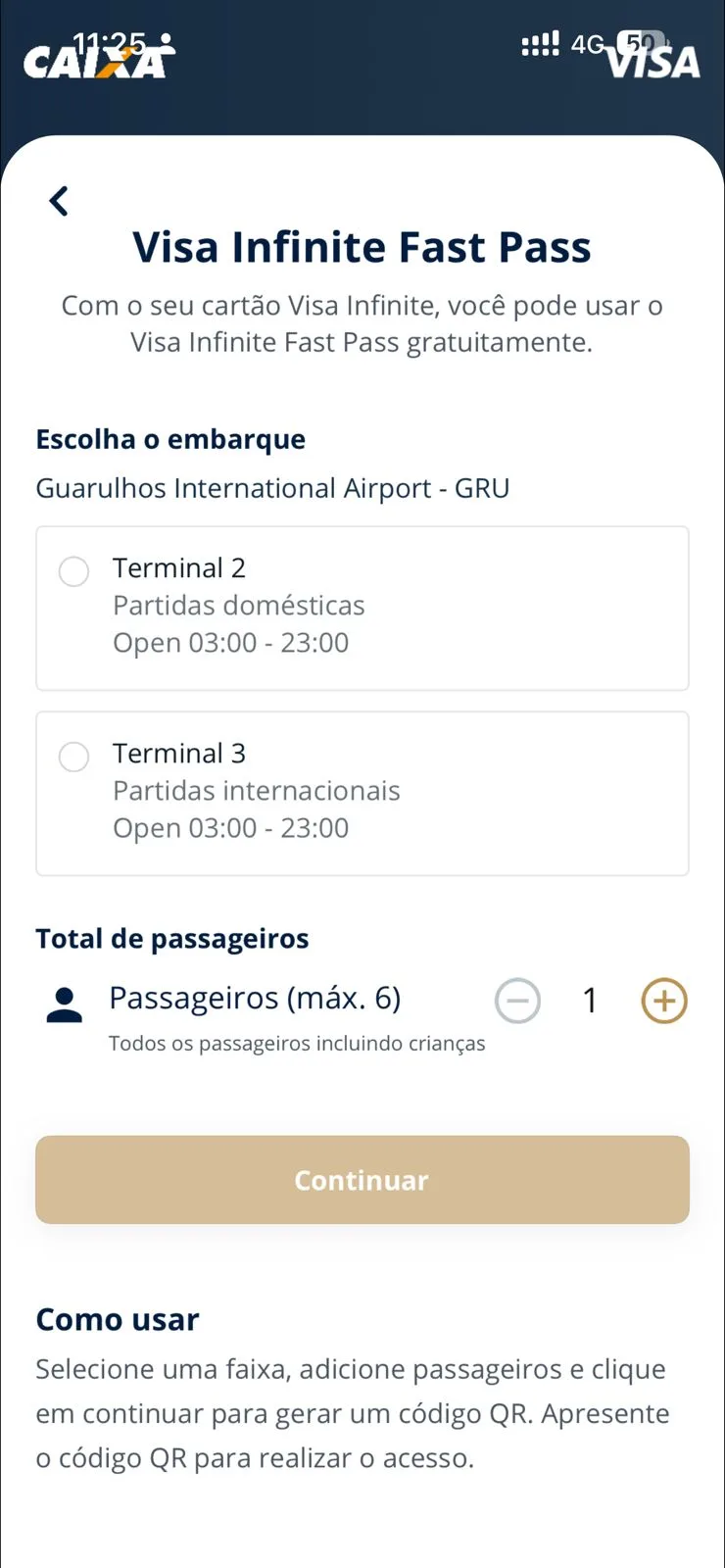Click Guarulhos International Airport - GRU label

click(x=272, y=487)
